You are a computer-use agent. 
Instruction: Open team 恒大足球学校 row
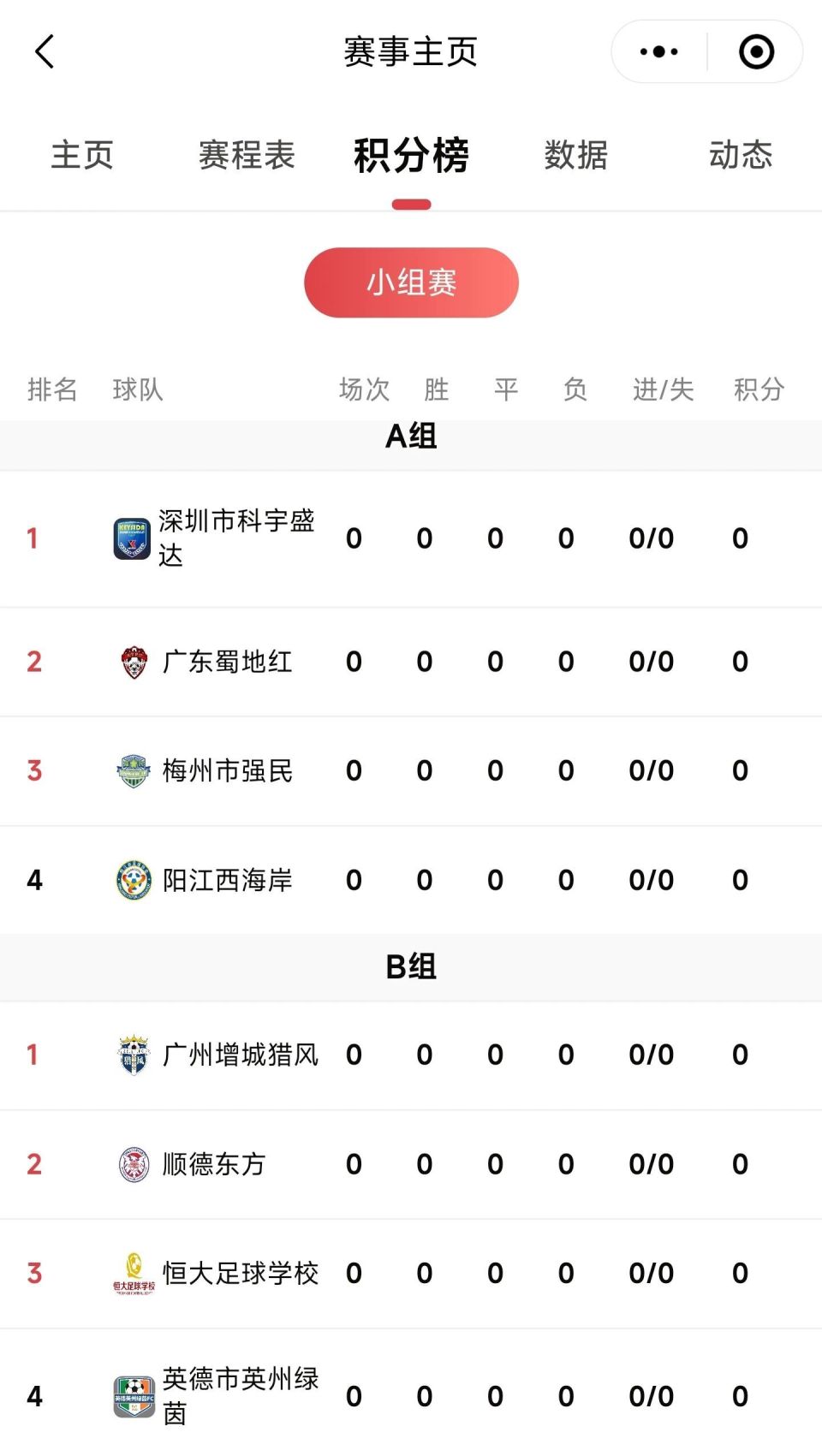tap(411, 1273)
